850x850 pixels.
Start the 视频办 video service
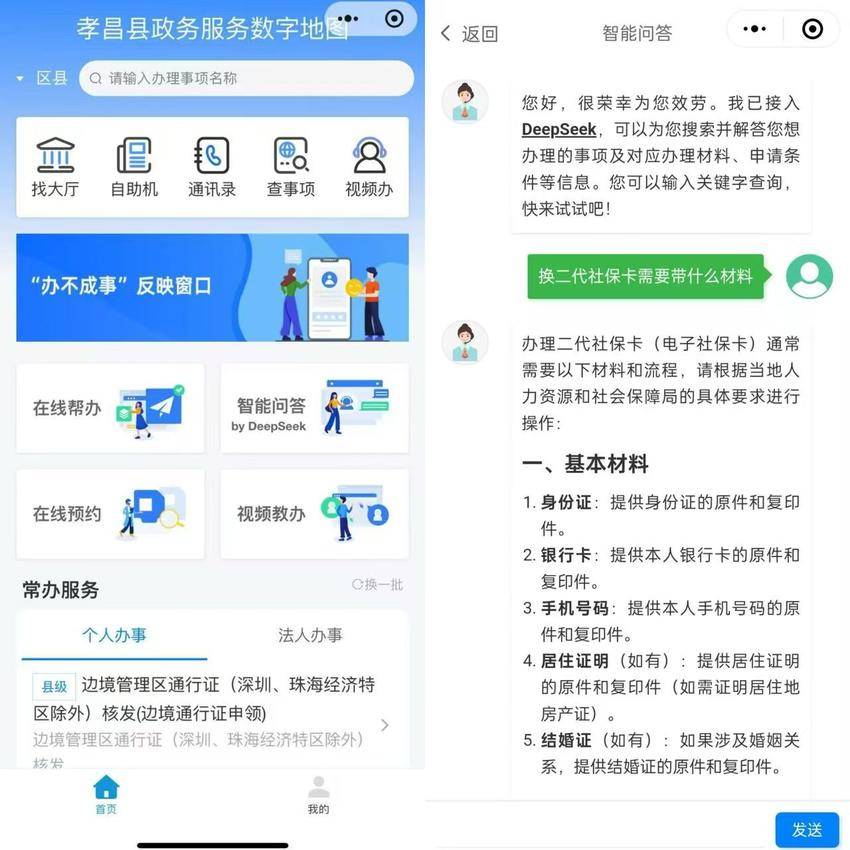[x=369, y=168]
